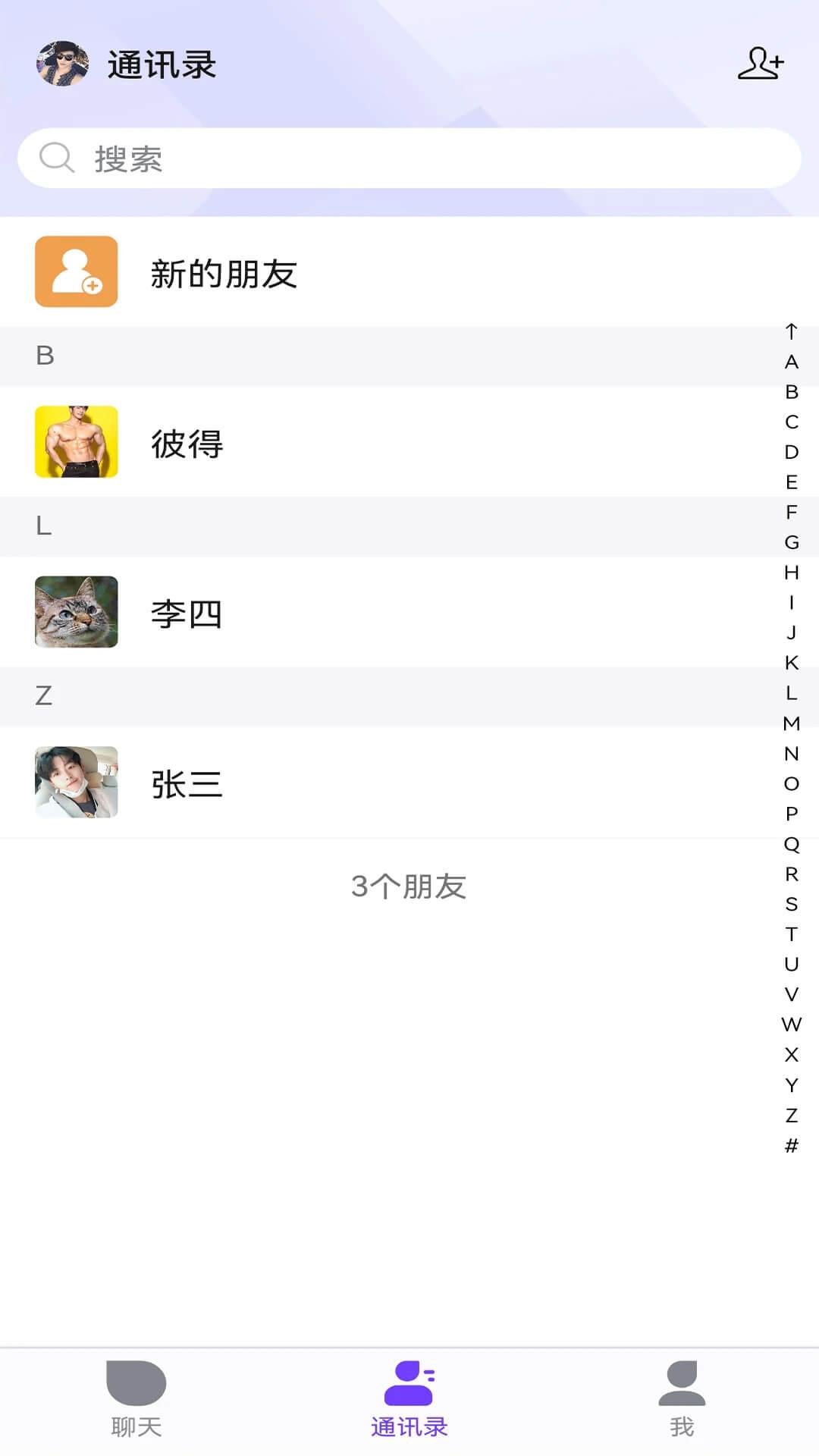This screenshot has width=819, height=1456.
Task: Tap your own avatar in the header
Action: pos(62,64)
